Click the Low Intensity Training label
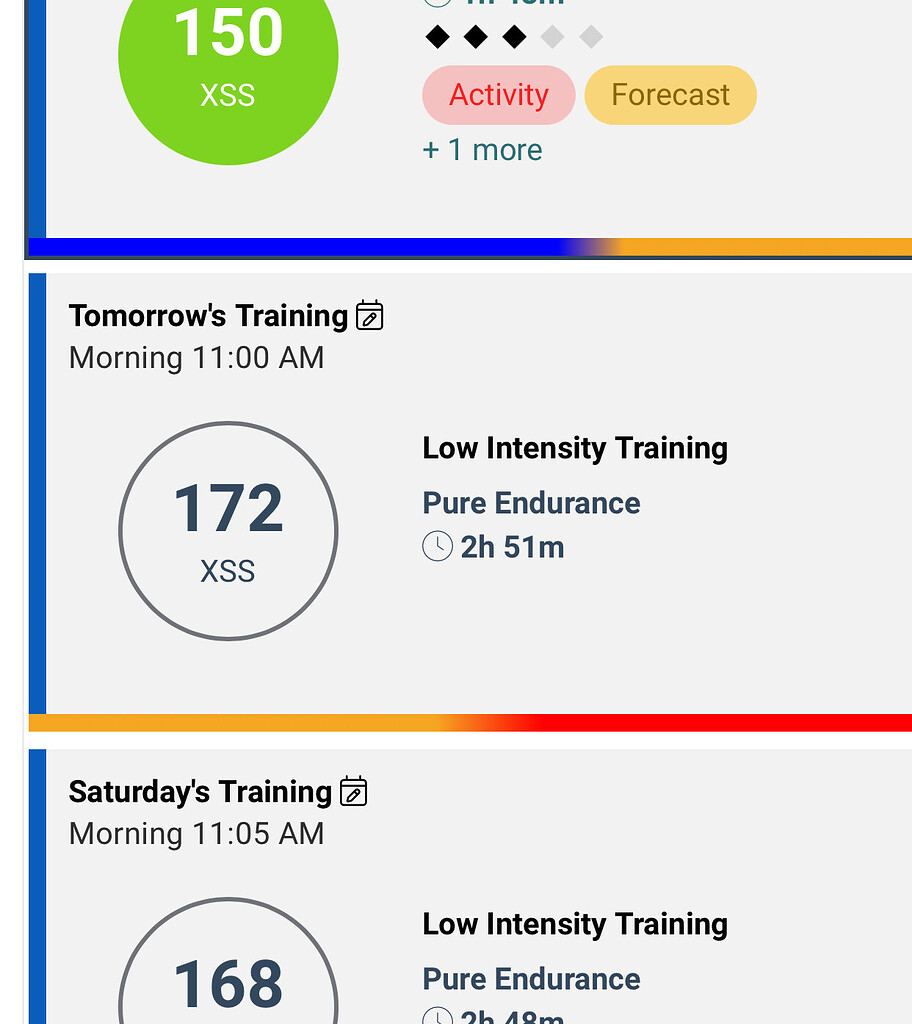This screenshot has width=912, height=1024. 575,448
